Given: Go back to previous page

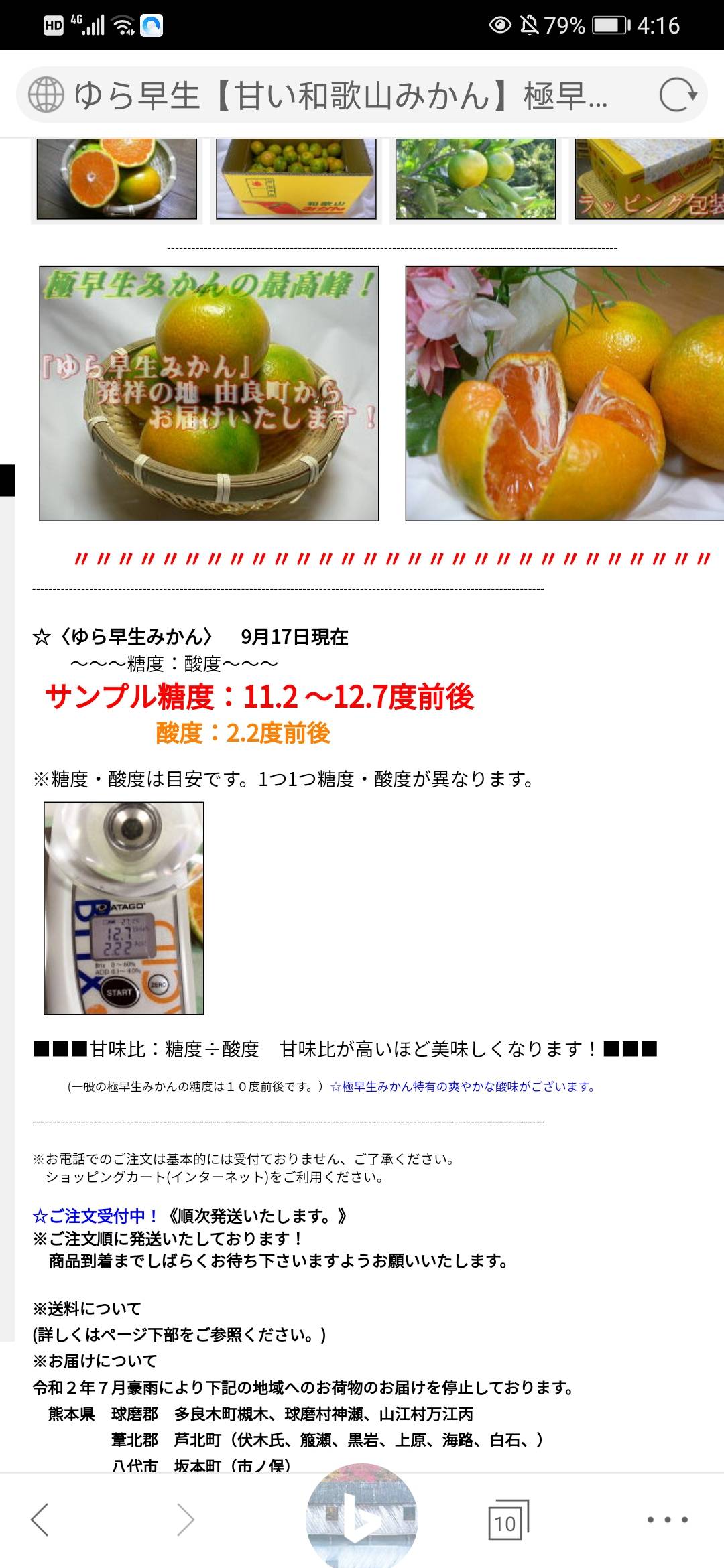Looking at the screenshot, I should pyautogui.click(x=40, y=1519).
